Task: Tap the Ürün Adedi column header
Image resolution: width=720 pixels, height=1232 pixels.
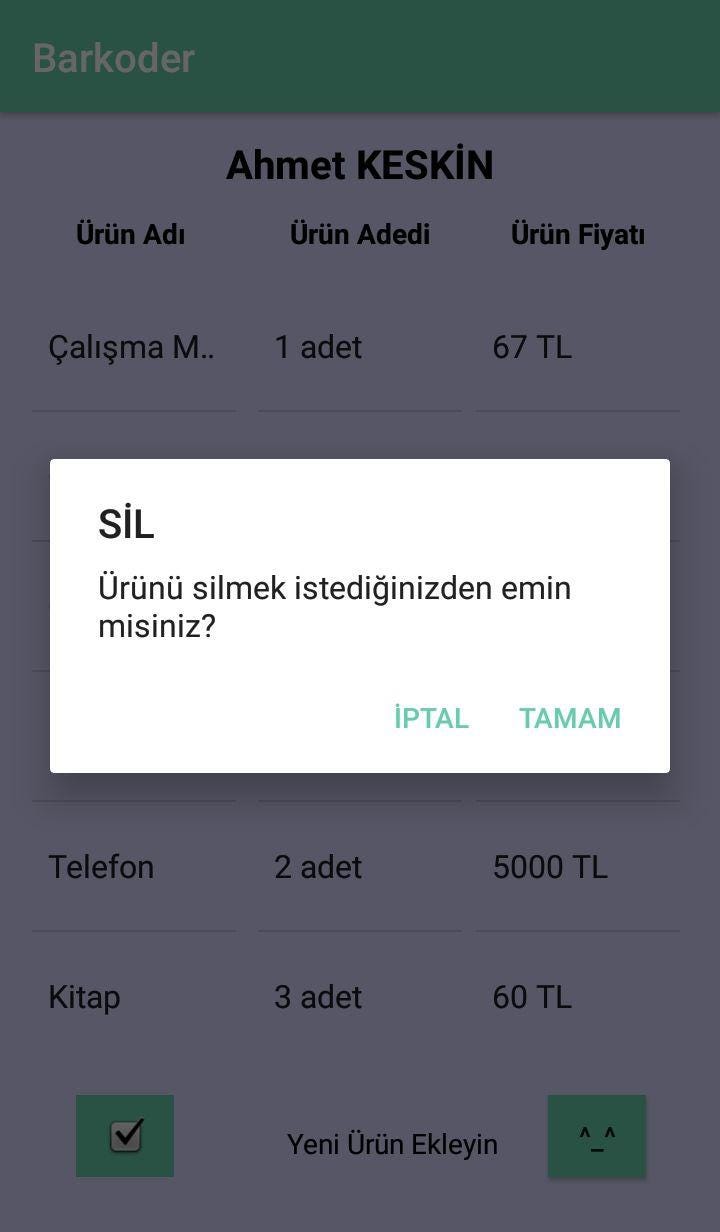Action: tap(360, 233)
